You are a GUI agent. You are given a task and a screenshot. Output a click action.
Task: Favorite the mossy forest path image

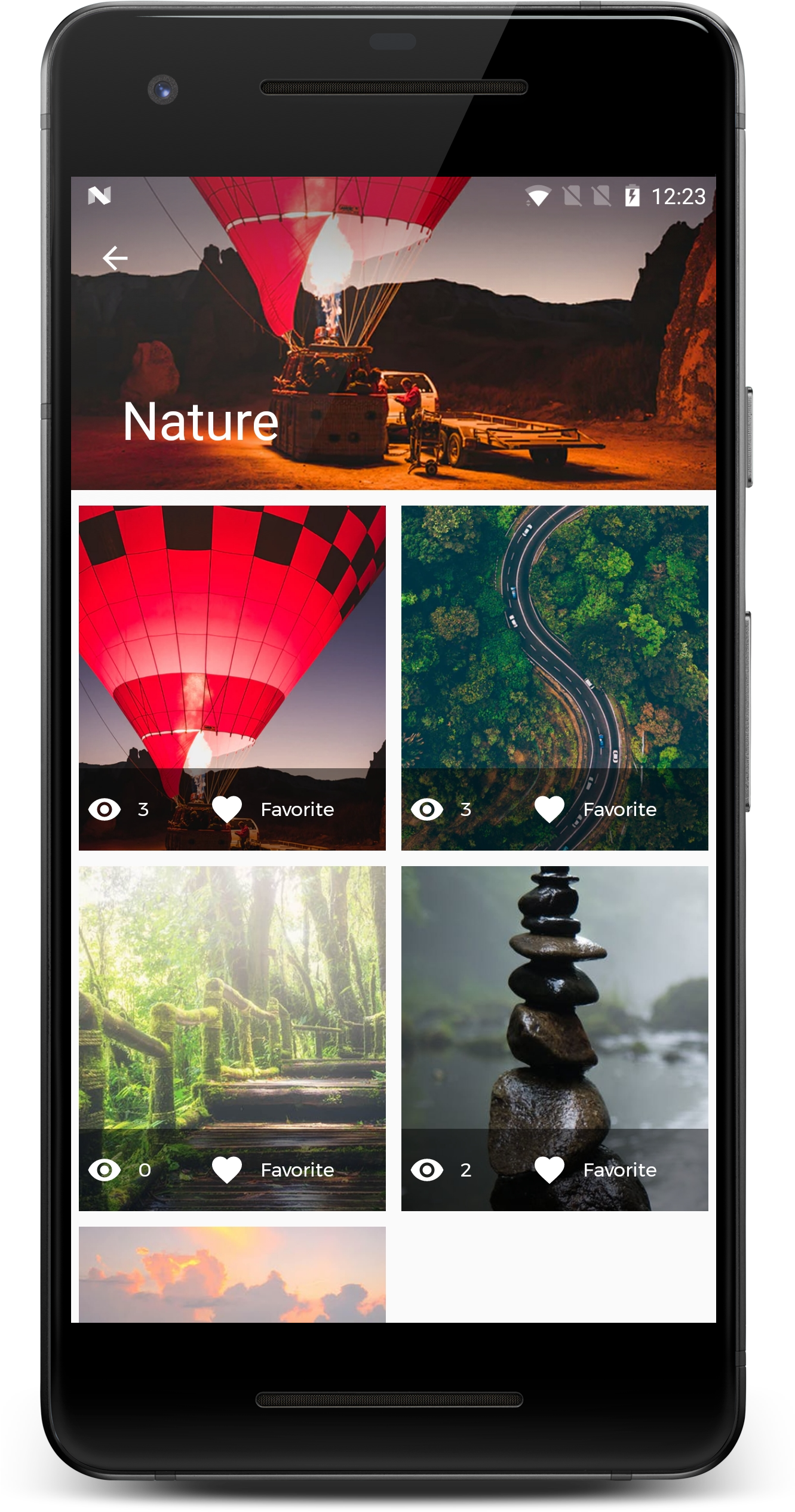tap(227, 1170)
